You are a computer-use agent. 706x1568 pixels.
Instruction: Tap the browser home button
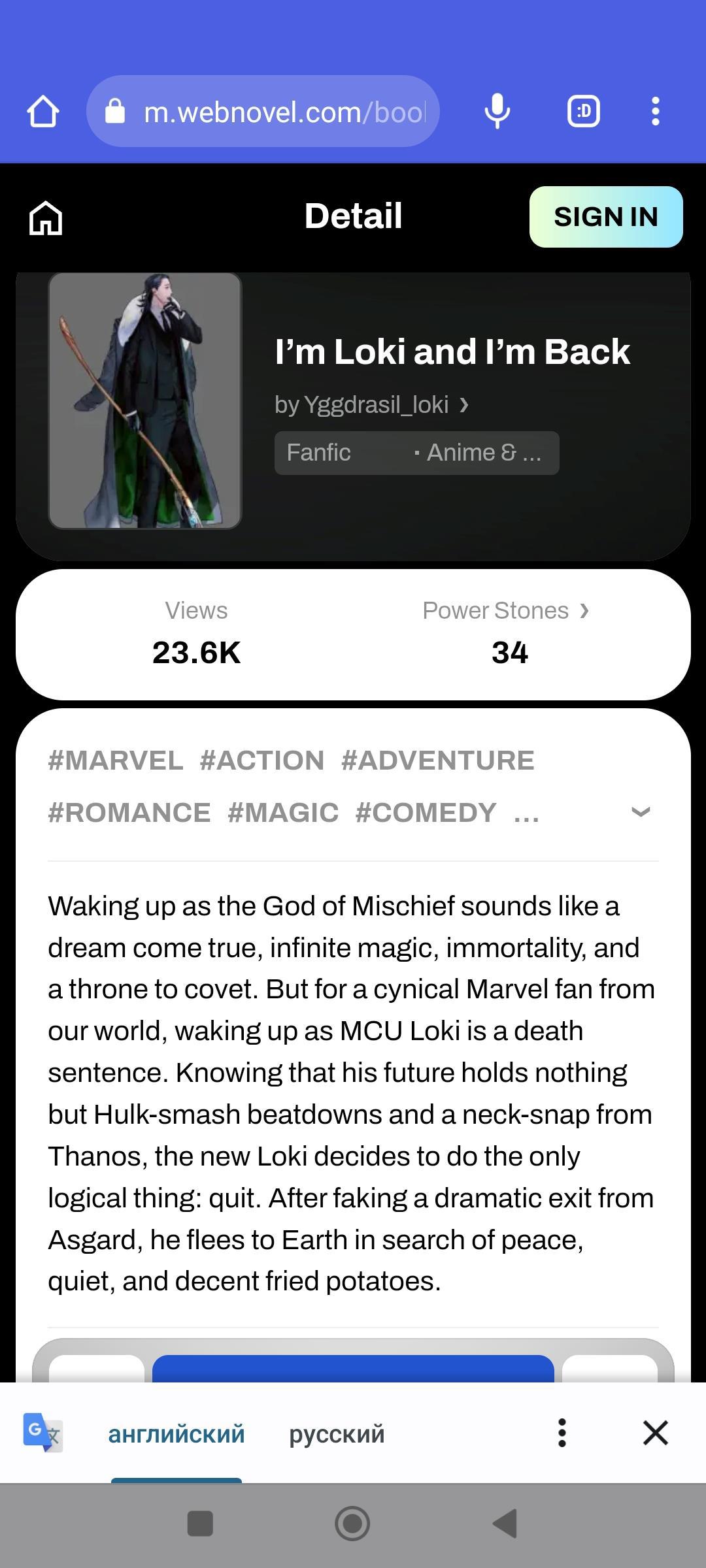pos(43,112)
